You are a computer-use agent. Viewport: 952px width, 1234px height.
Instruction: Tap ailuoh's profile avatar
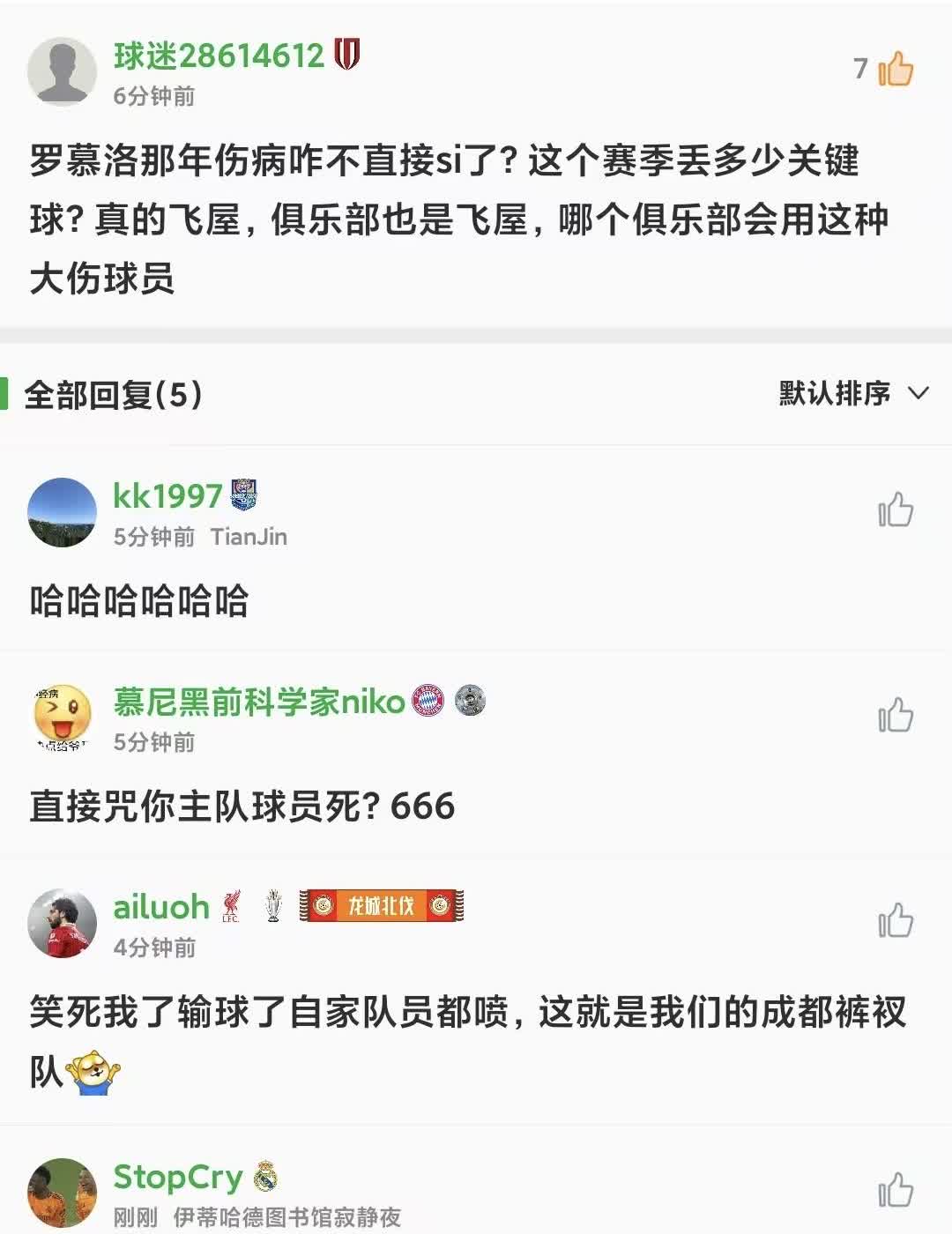[62, 923]
